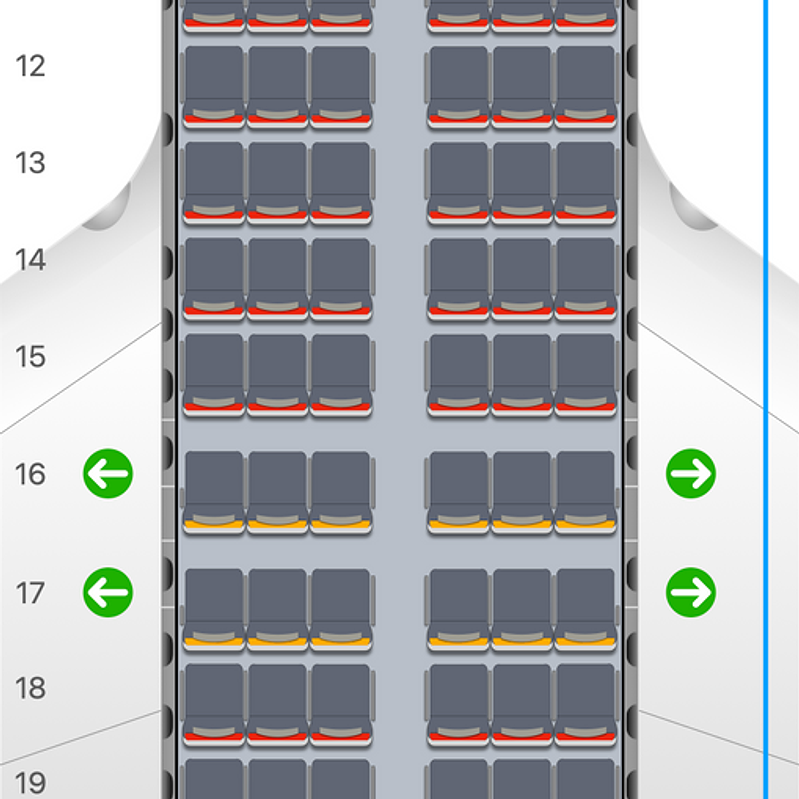This screenshot has height=799, width=799.
Task: Choose left aisle seat in row 17
Action: point(341,607)
